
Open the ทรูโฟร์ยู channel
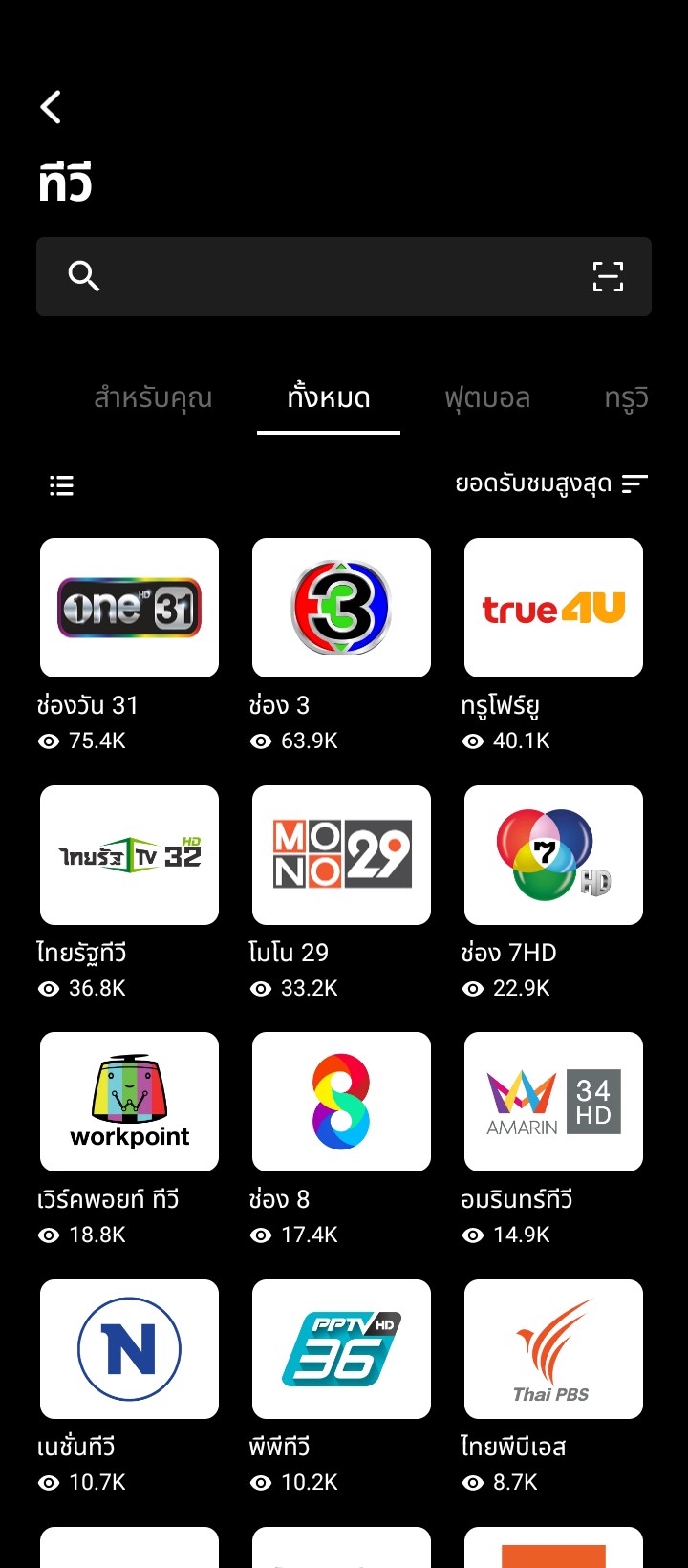[x=553, y=608]
